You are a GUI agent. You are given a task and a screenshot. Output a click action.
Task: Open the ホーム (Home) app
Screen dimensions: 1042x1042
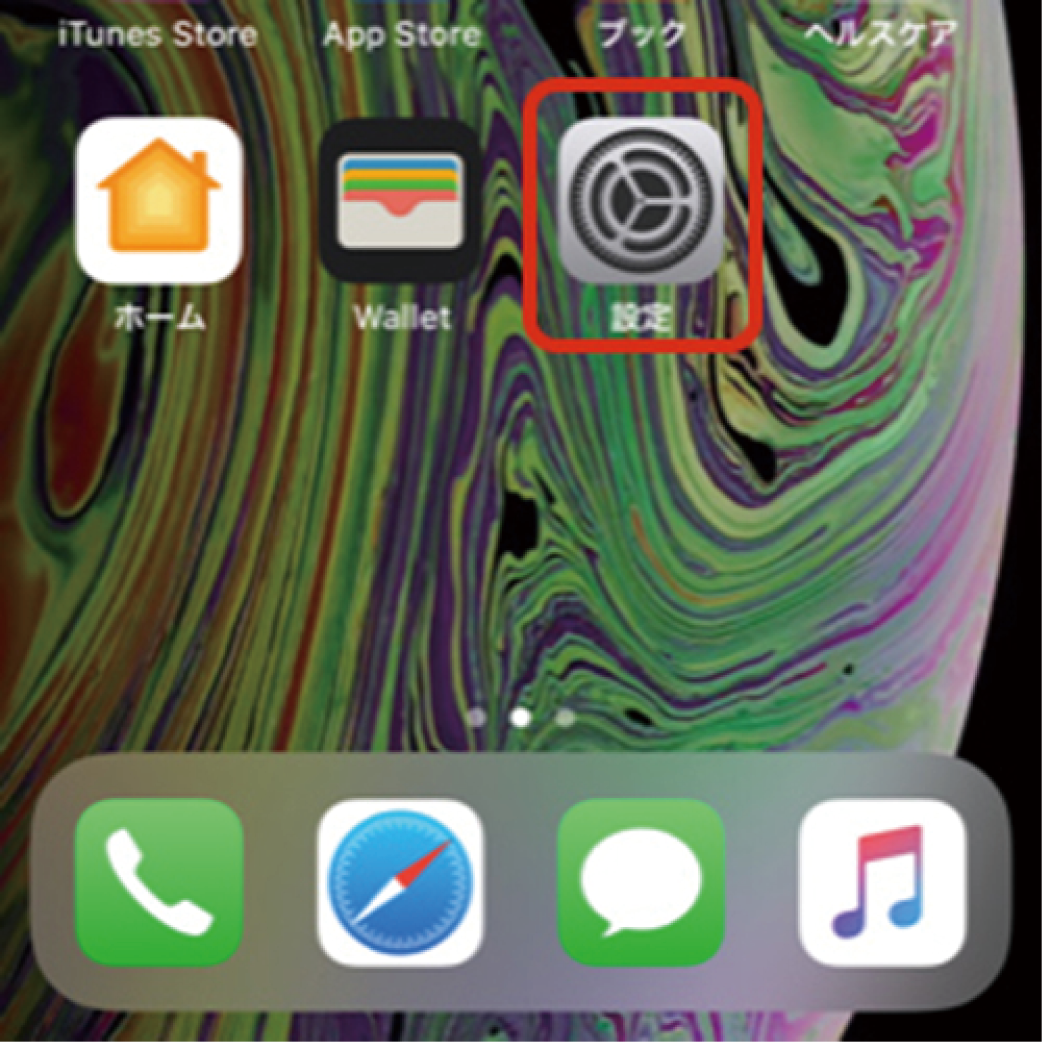[x=159, y=200]
